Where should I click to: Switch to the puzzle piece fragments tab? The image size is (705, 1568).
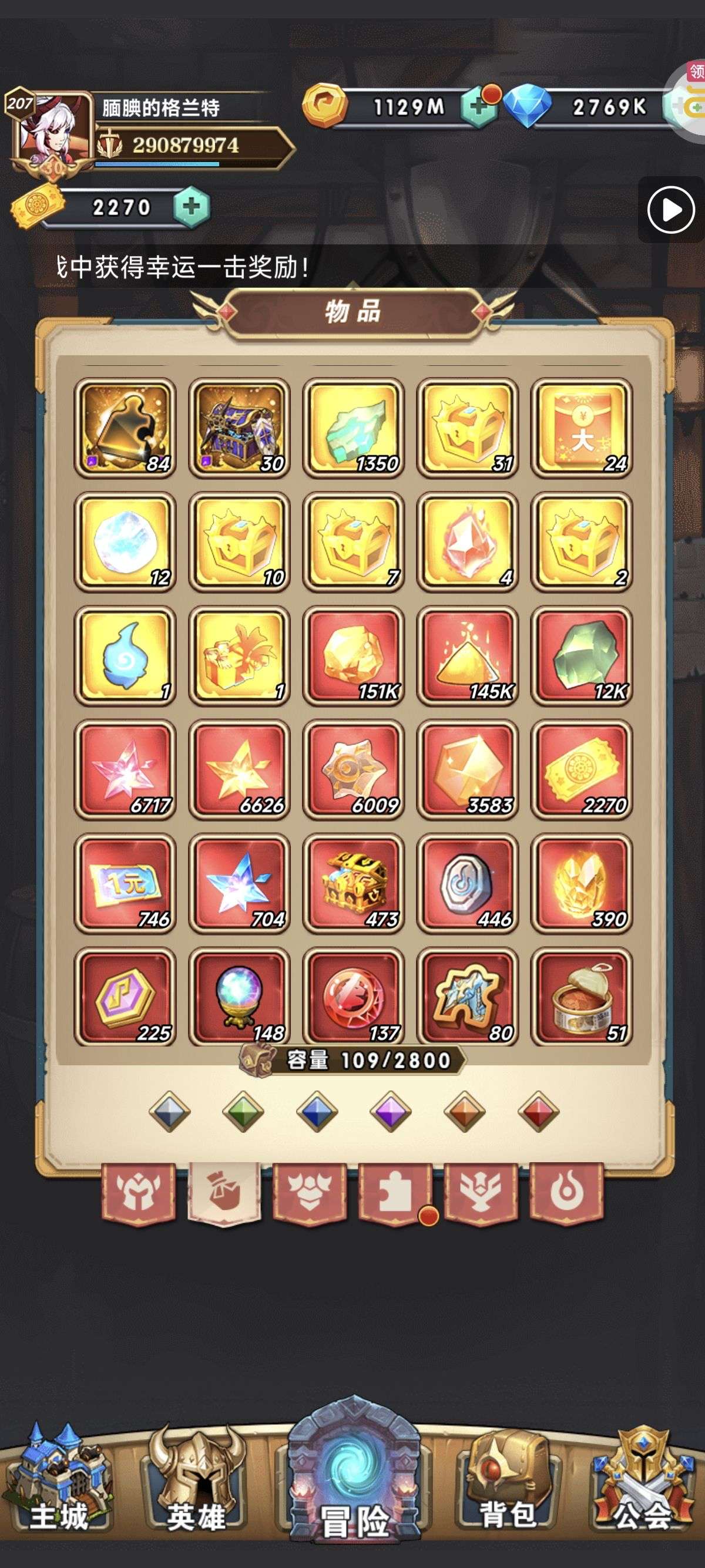396,1191
